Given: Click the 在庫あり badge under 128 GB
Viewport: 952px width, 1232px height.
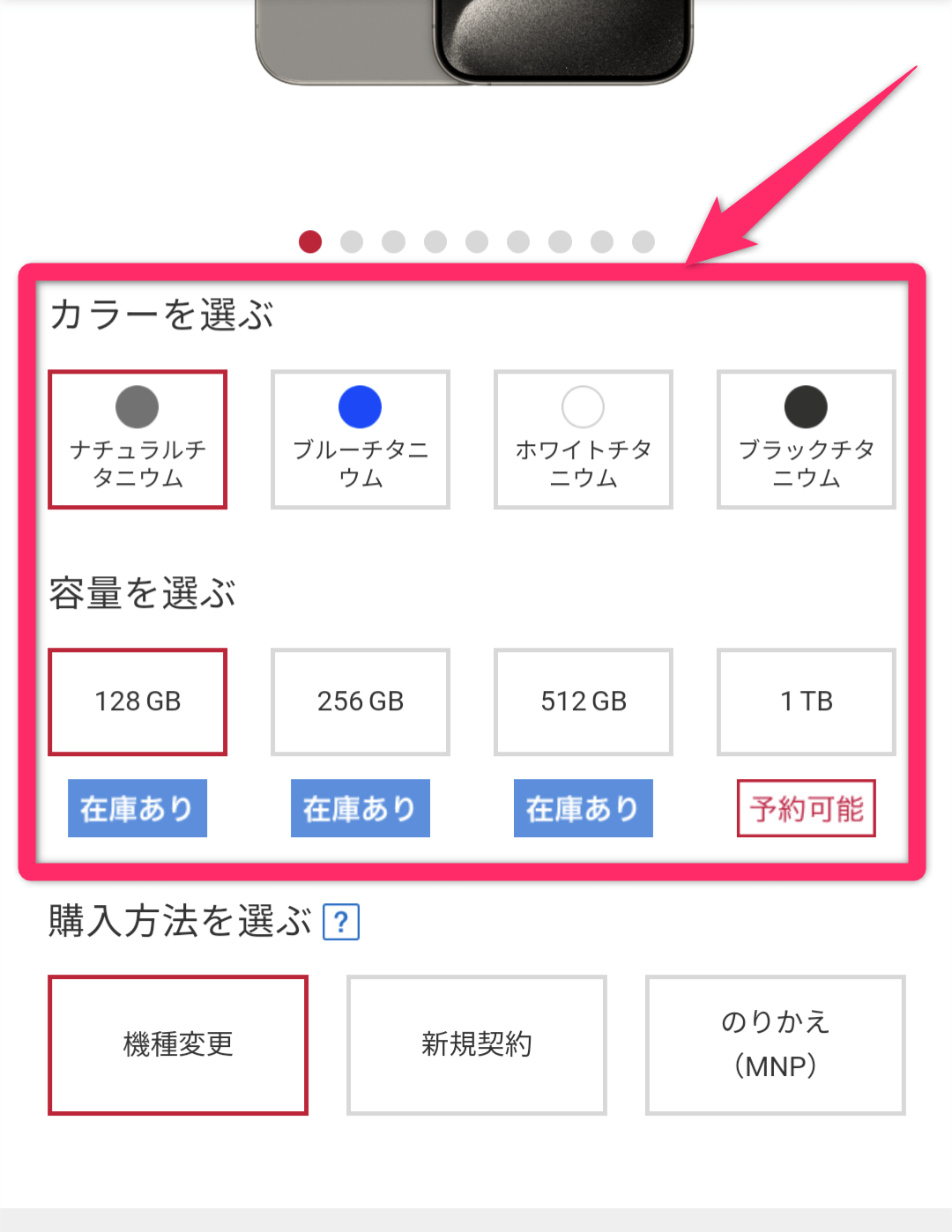Looking at the screenshot, I should pos(137,807).
